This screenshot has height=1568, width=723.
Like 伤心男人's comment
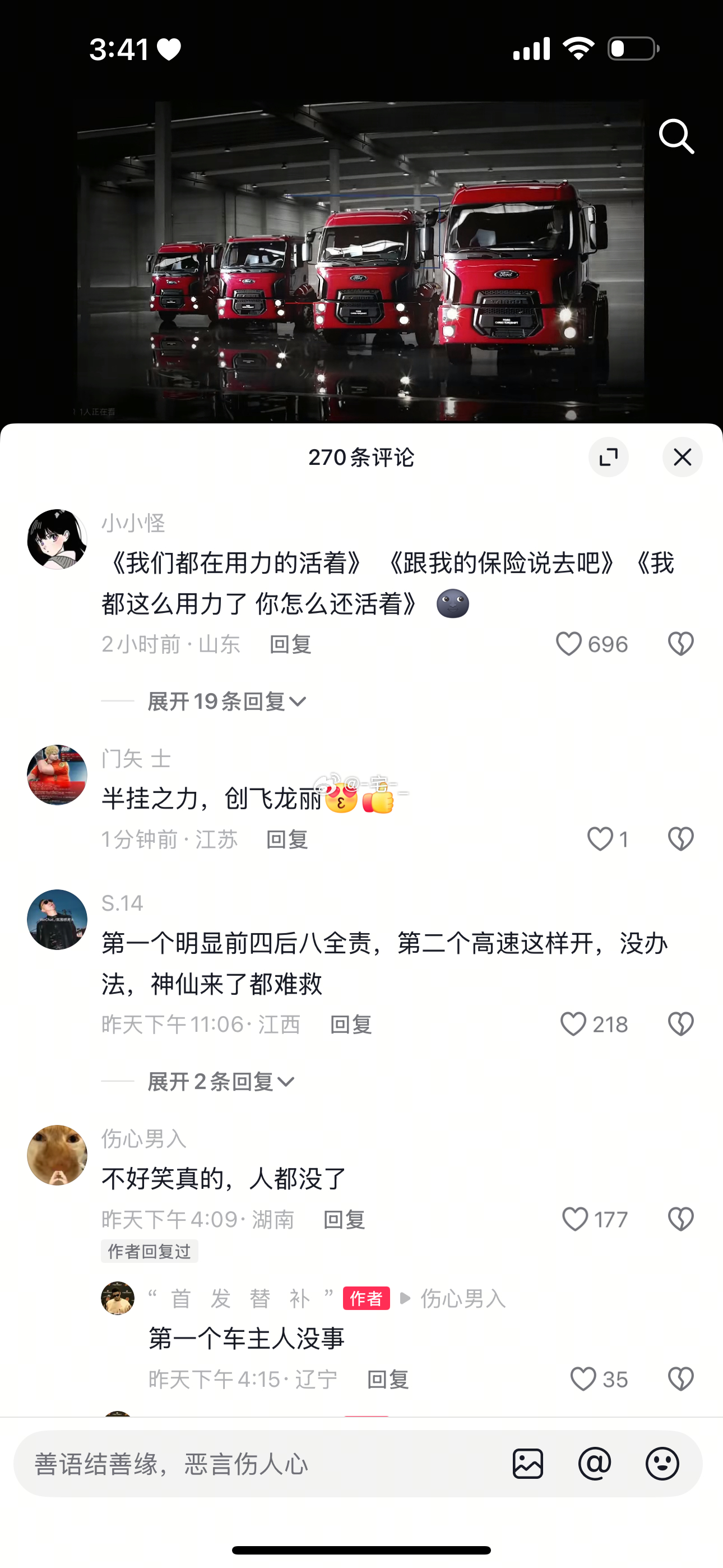575,1219
